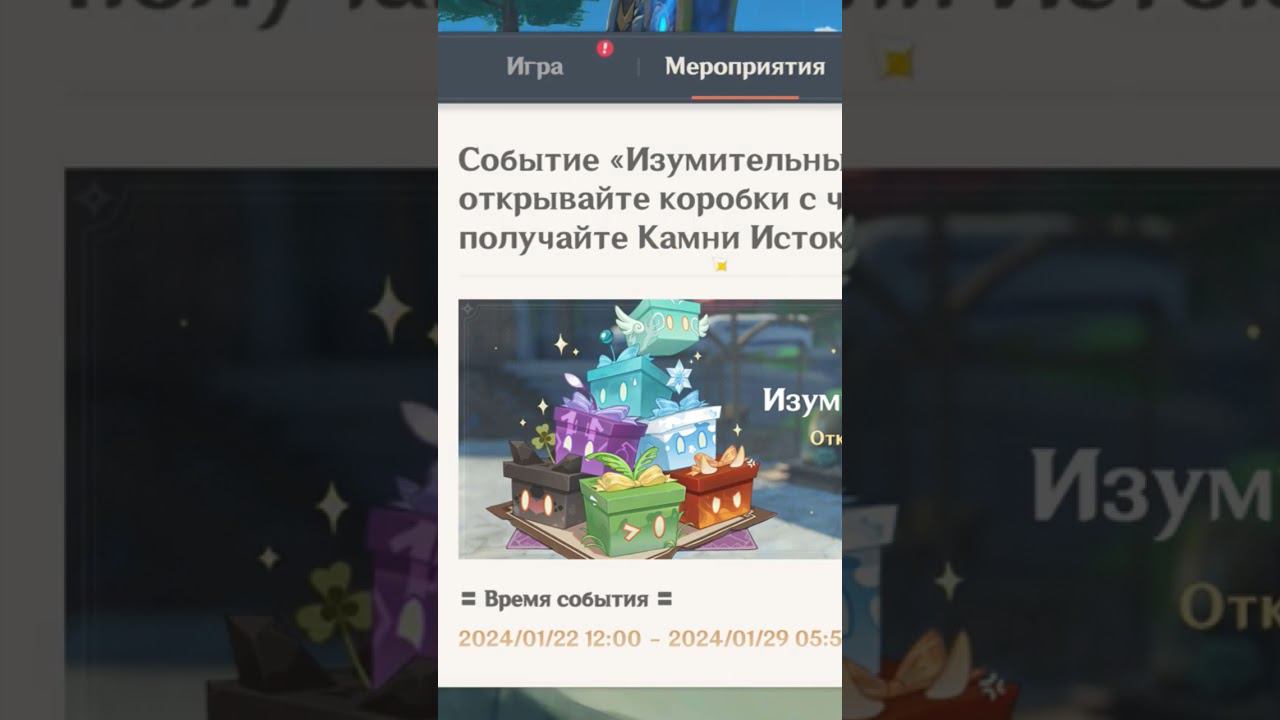Switch to the Игра tab

coord(534,67)
